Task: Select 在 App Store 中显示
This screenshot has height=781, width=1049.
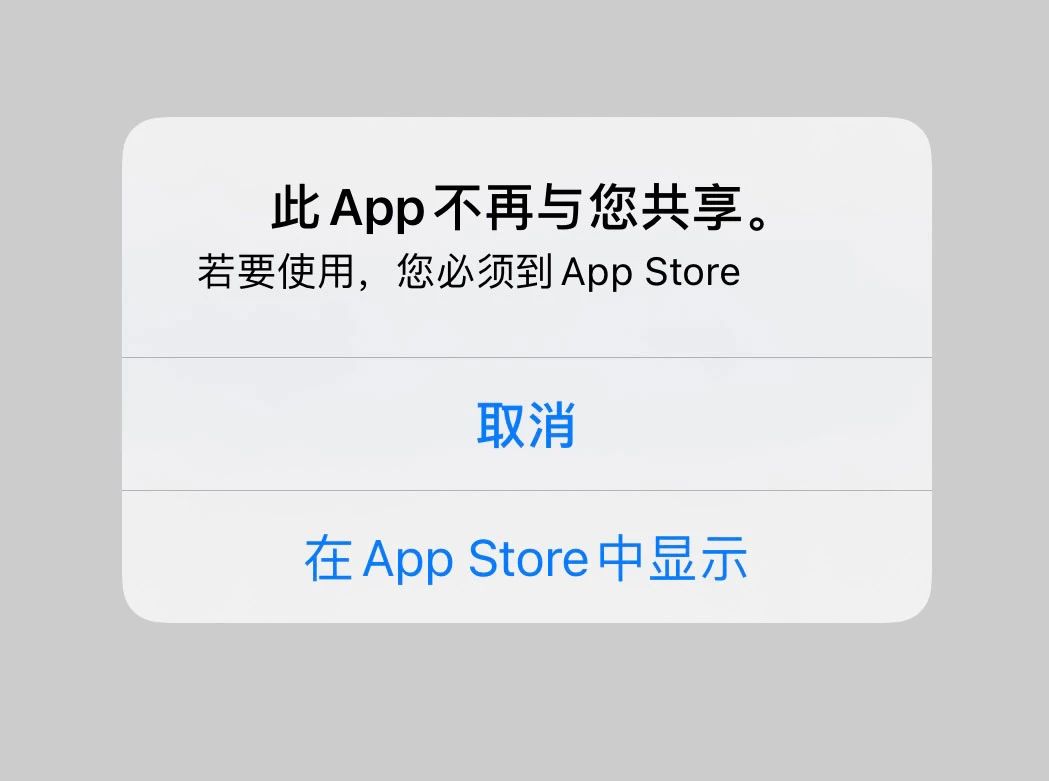Action: [x=526, y=559]
